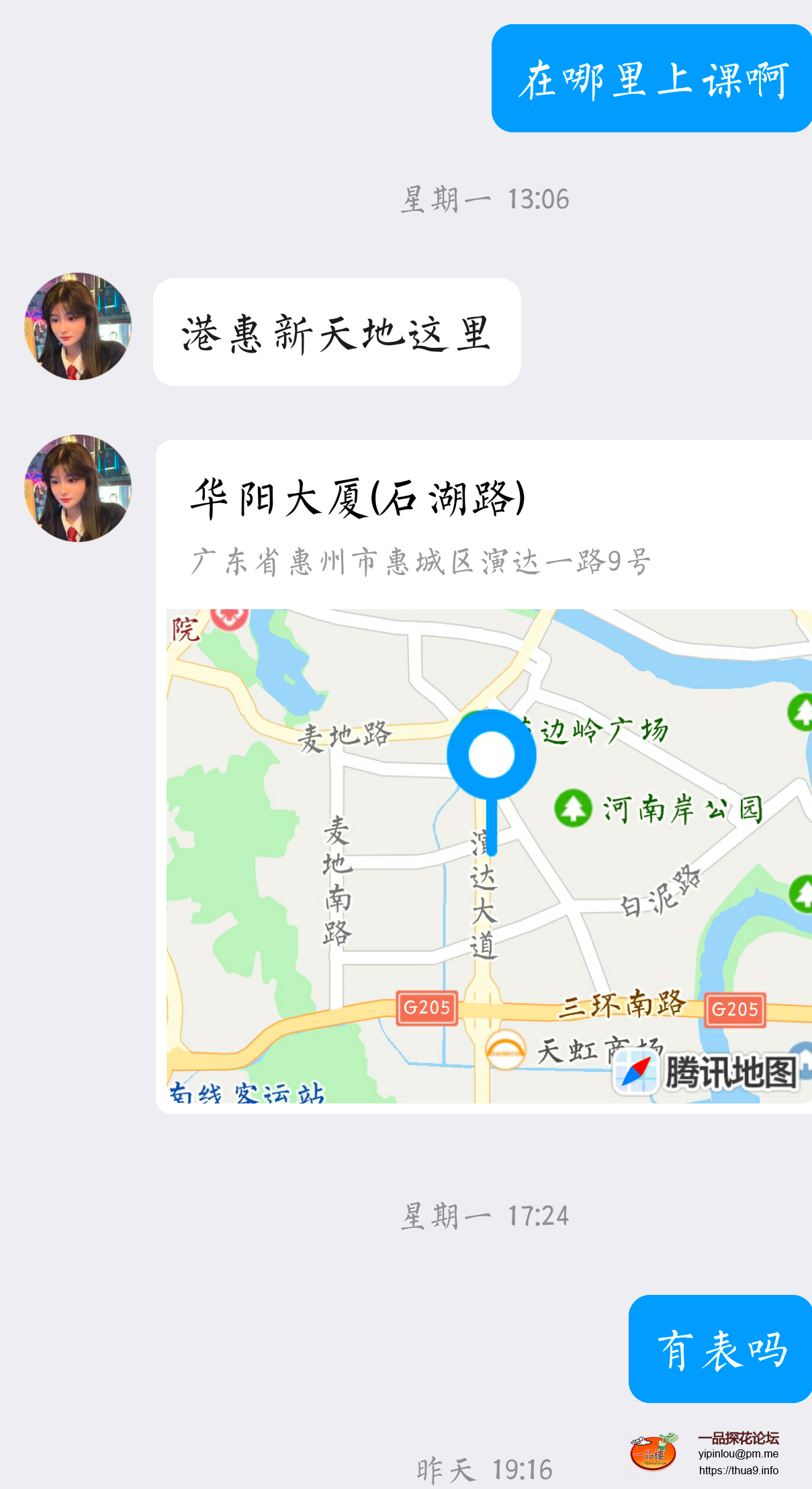Tap the blue location pin on the map
Image resolution: width=812 pixels, height=1489 pixels.
coord(491,755)
